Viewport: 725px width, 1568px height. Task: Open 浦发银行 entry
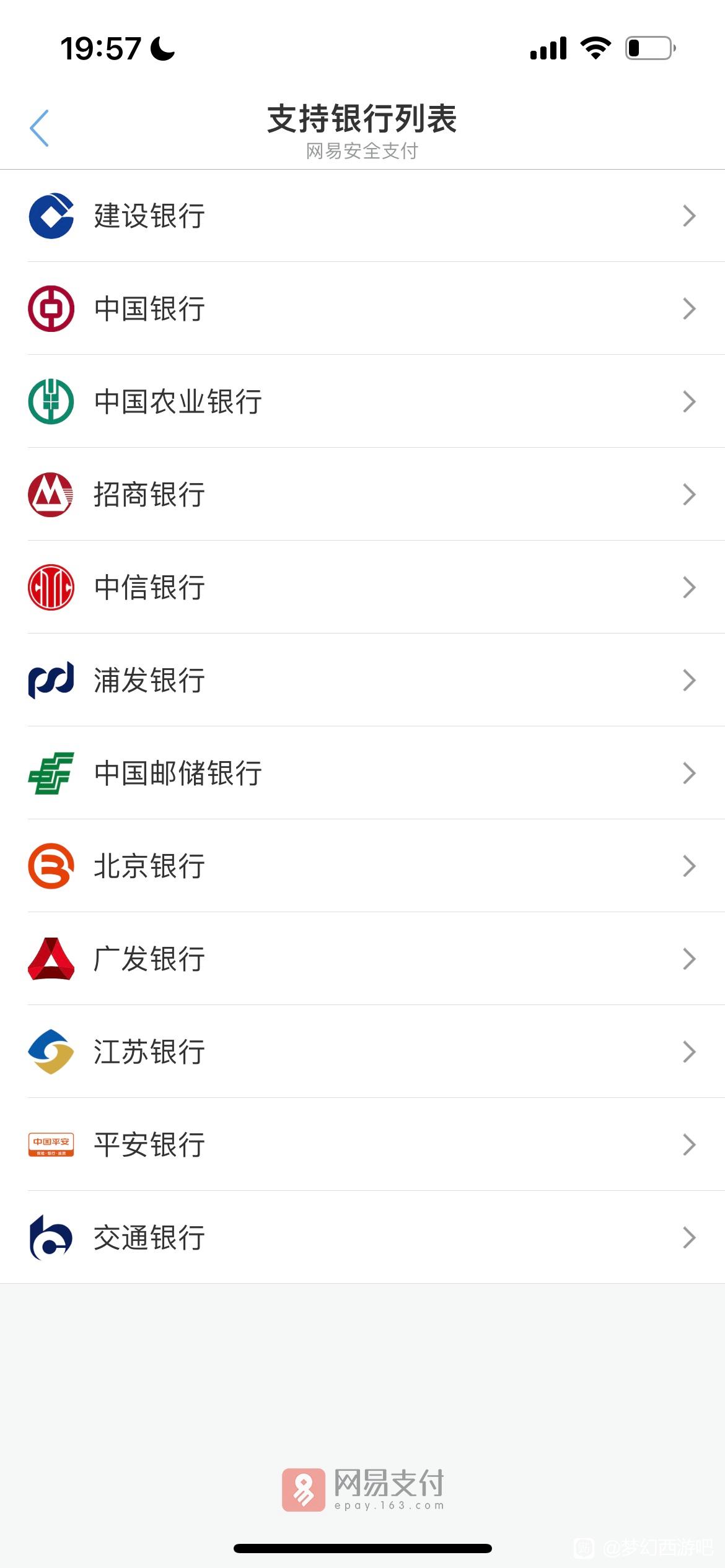pos(362,680)
